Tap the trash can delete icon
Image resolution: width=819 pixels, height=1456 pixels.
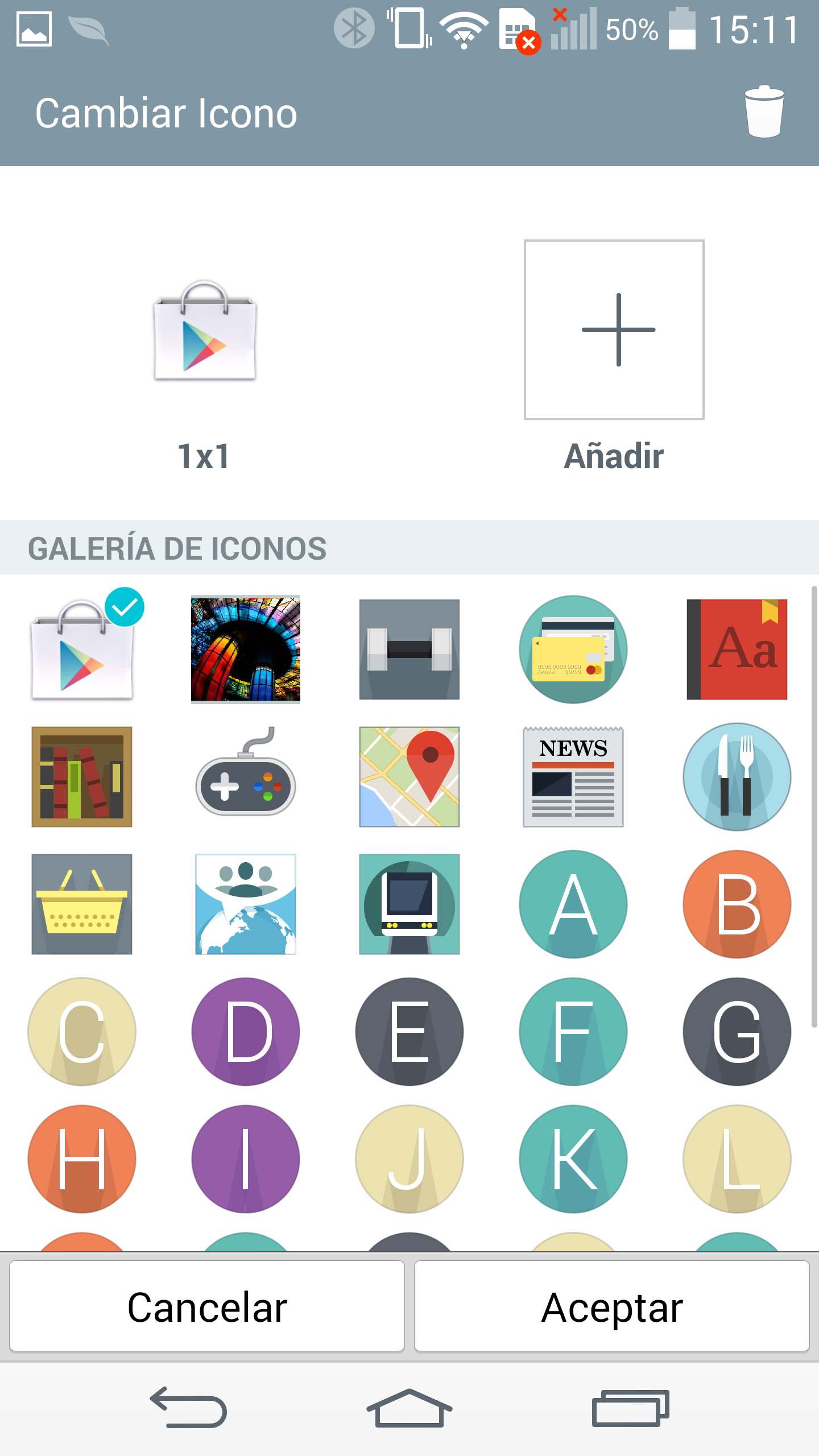(764, 112)
